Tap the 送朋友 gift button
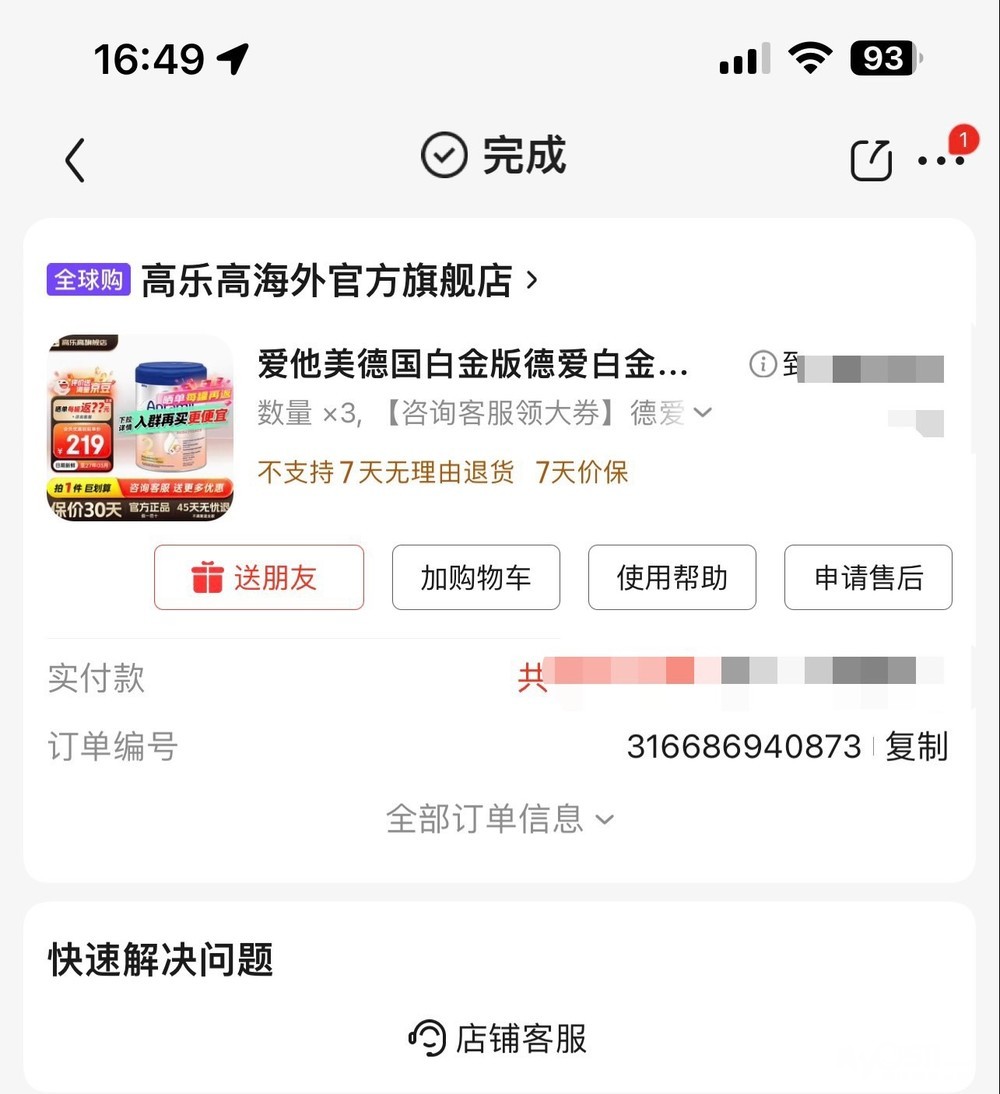Screen dimensions: 1000x1094 tap(258, 577)
